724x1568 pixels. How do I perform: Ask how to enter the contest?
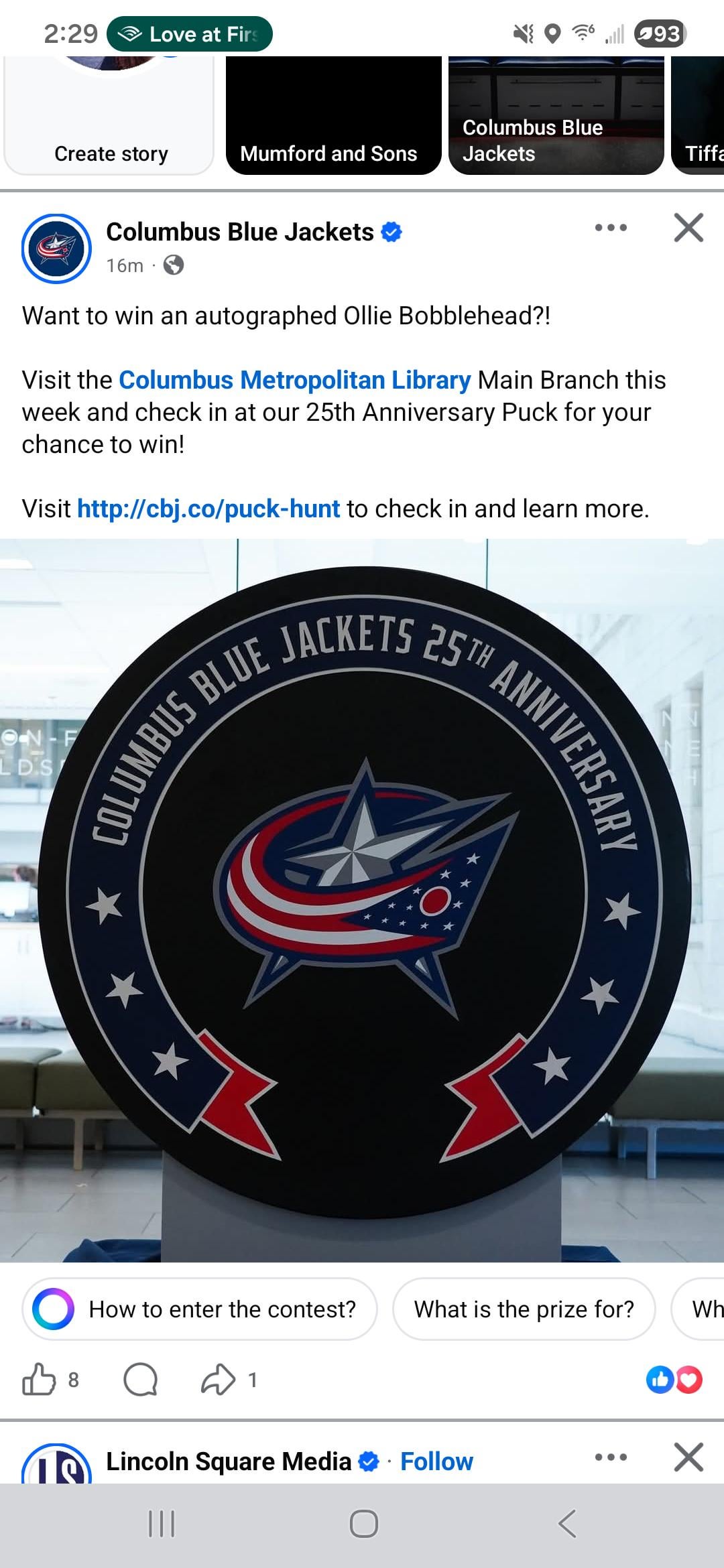[200, 1309]
